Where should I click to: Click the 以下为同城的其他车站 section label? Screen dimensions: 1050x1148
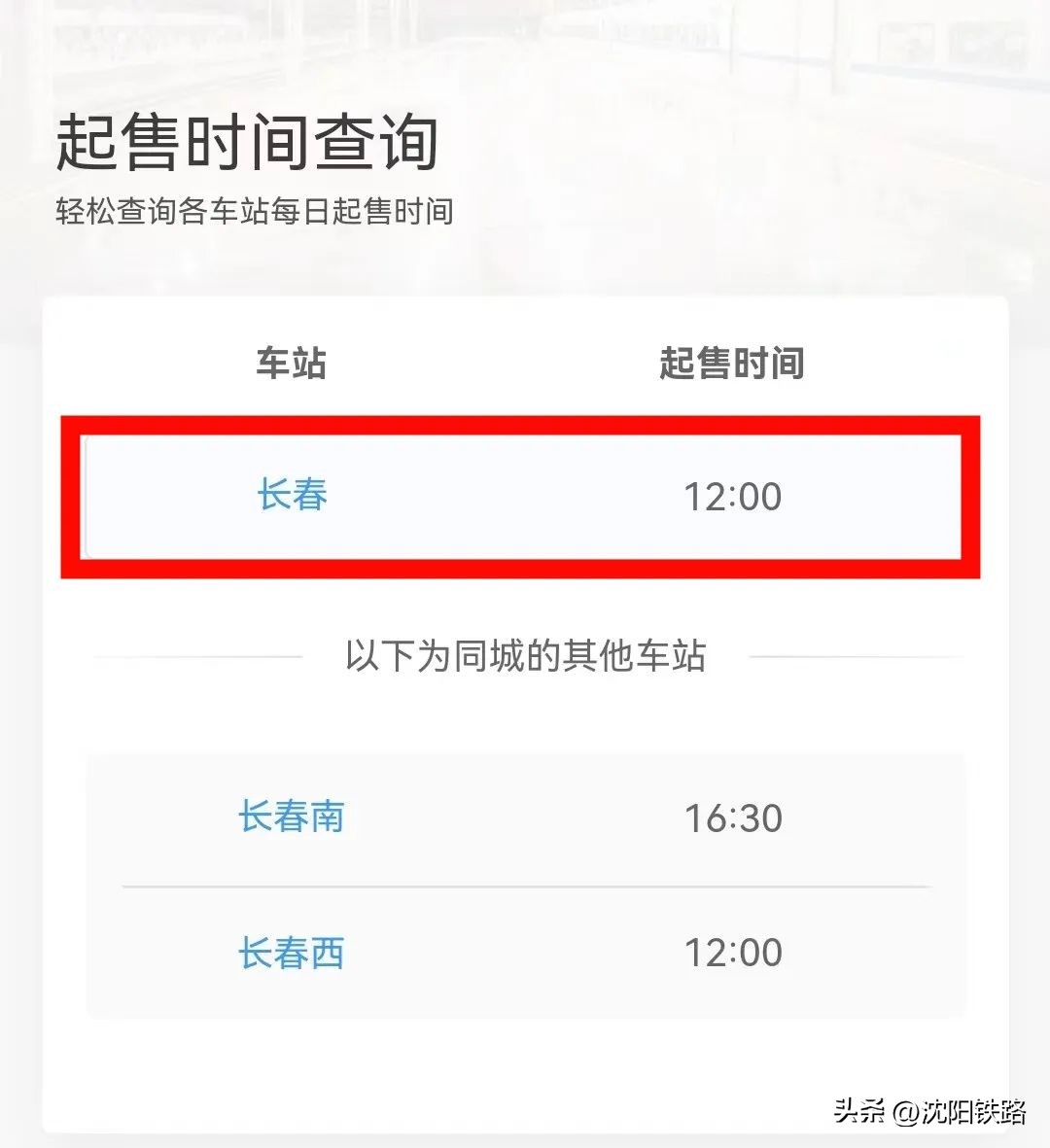[x=525, y=655]
